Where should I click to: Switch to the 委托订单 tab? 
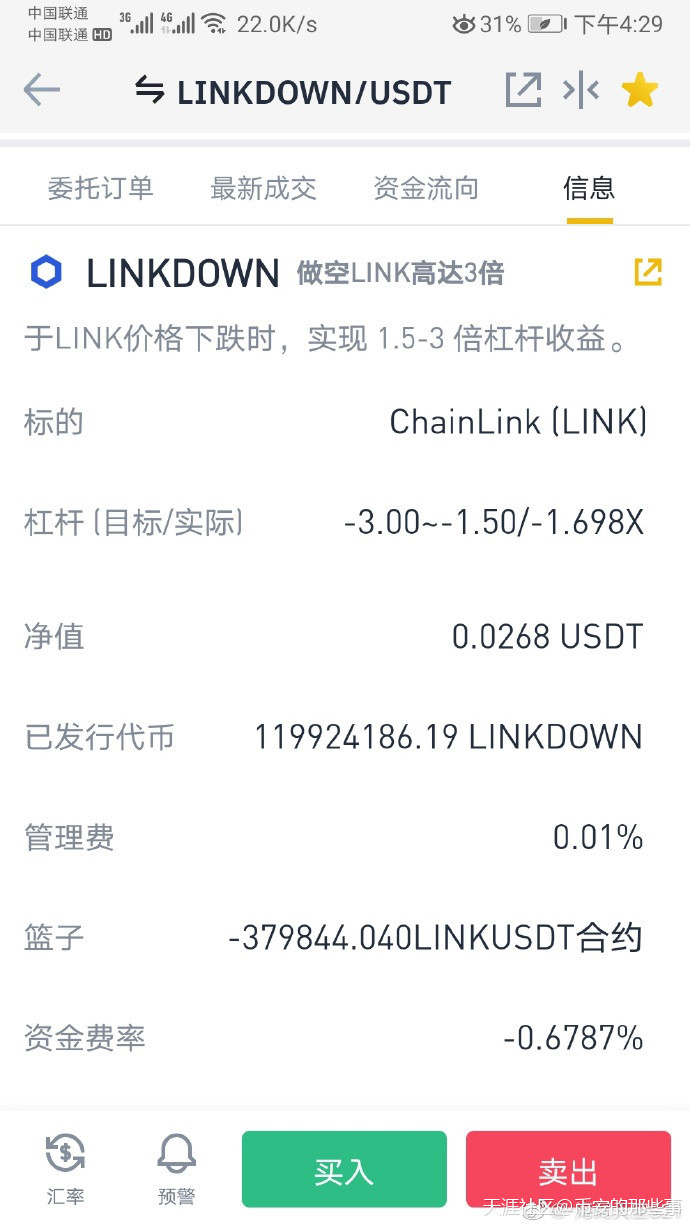click(100, 188)
